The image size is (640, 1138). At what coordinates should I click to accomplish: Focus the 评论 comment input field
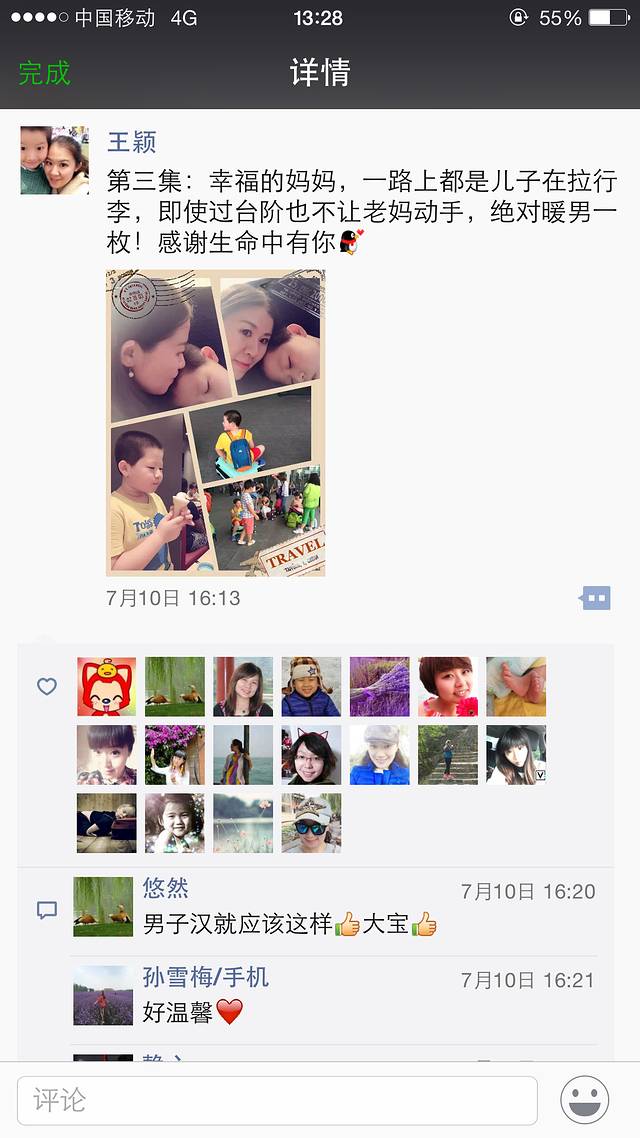(x=277, y=1101)
